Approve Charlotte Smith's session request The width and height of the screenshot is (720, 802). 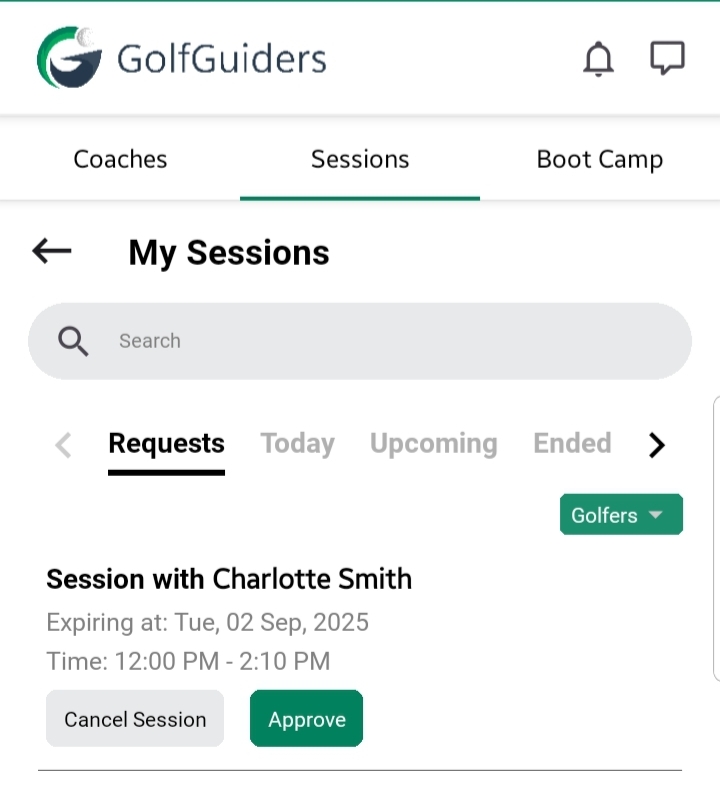(x=306, y=719)
